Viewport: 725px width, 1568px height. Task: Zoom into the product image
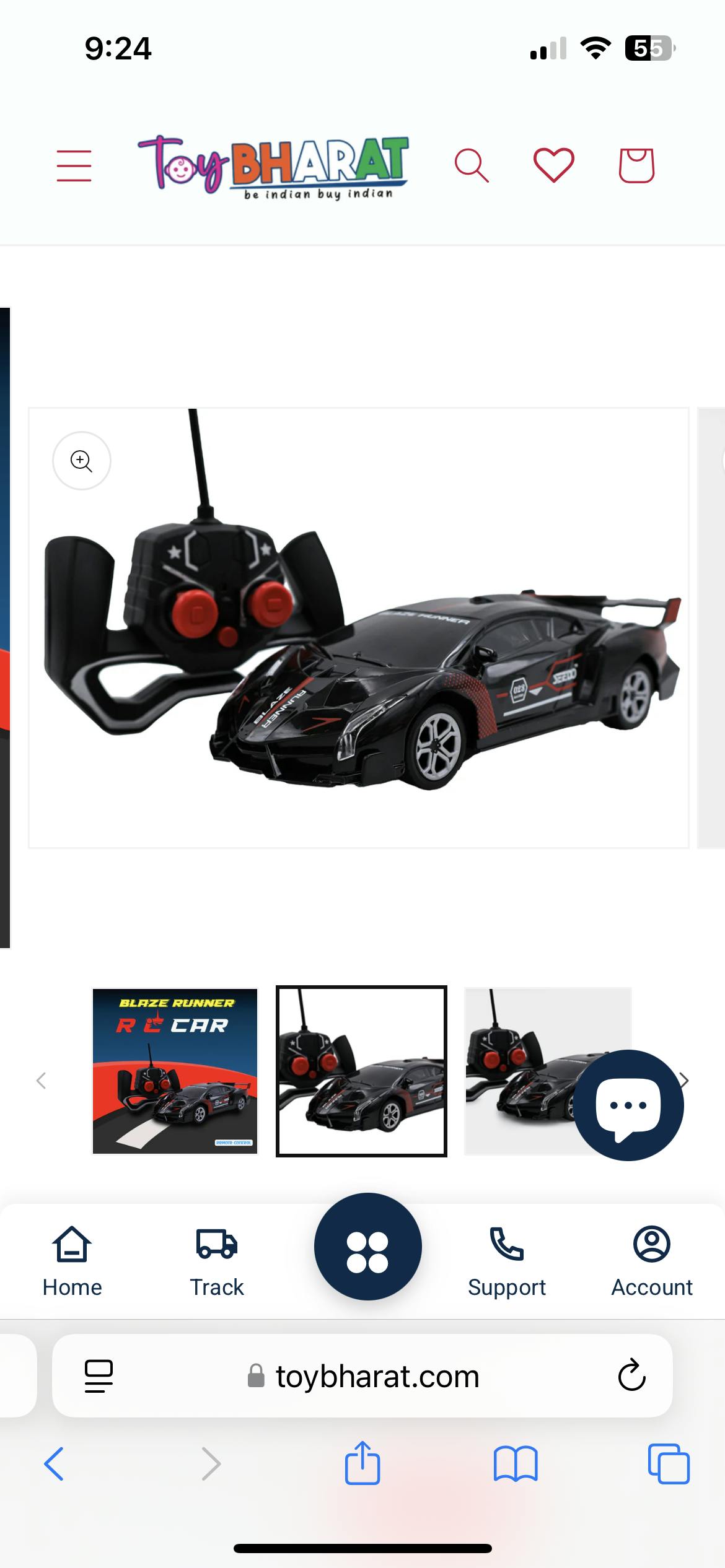coord(82,461)
